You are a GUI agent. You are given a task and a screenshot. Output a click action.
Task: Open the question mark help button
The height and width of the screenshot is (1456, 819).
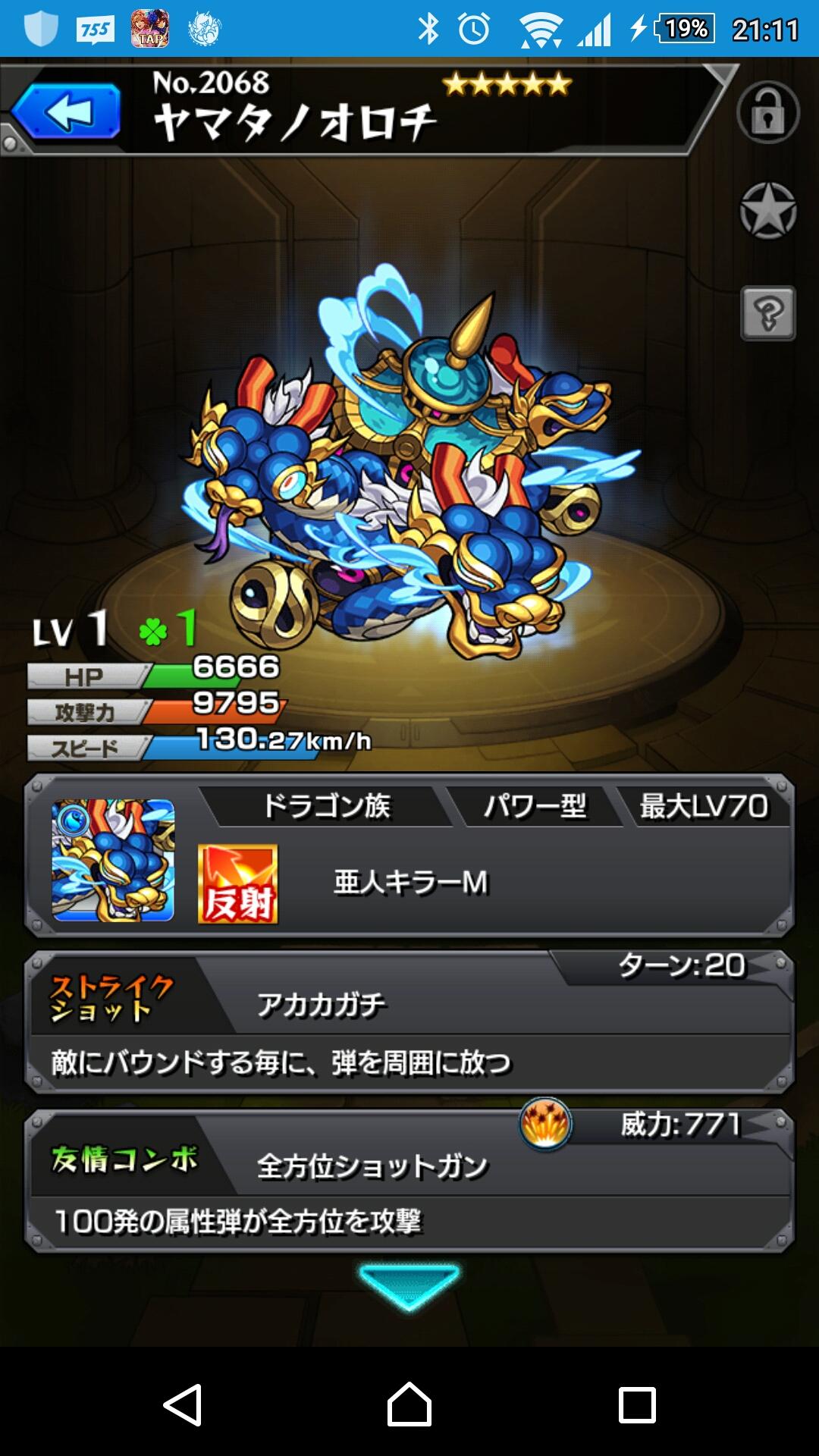tap(767, 312)
